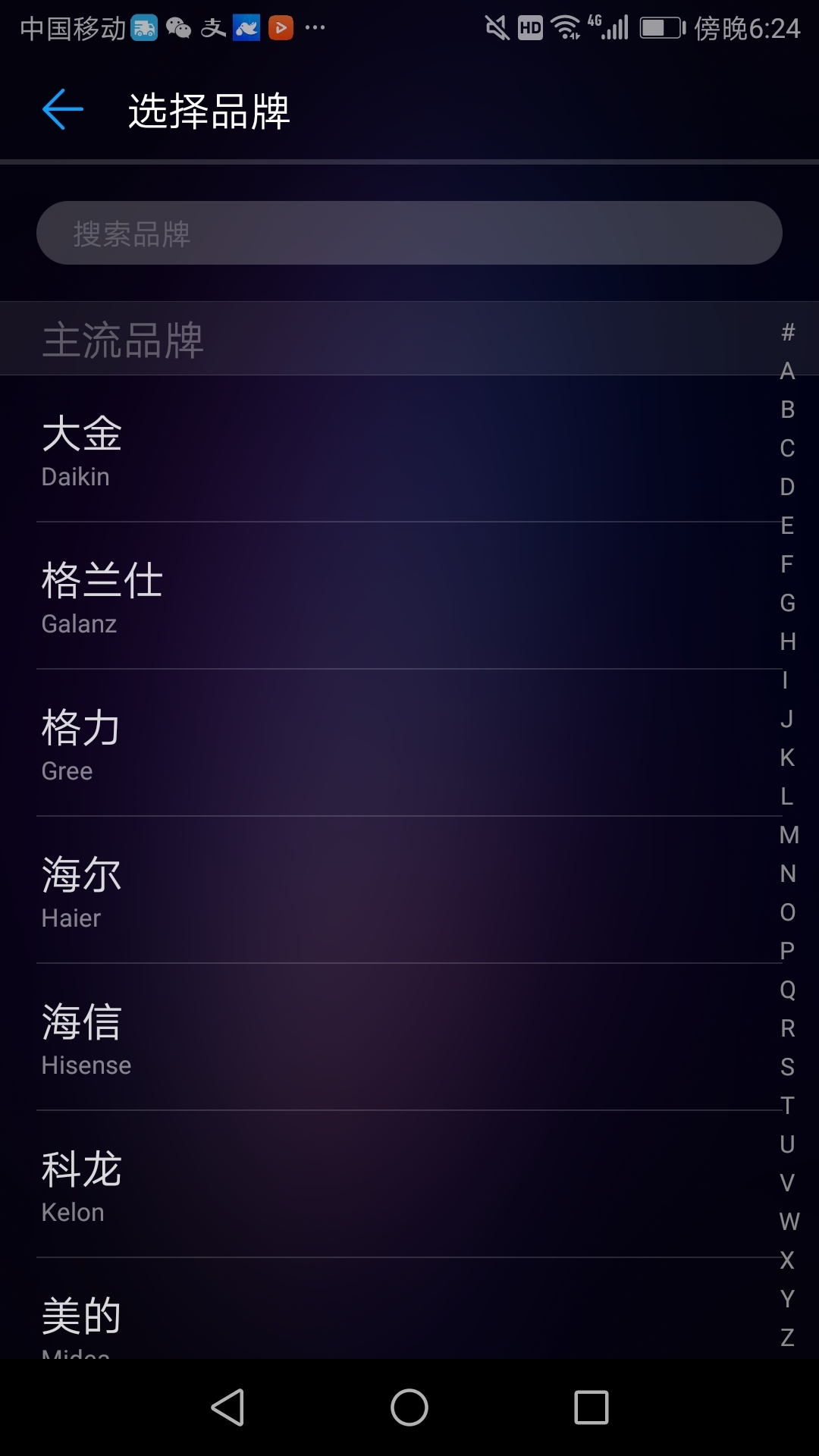The image size is (819, 1456).
Task: Go back using the top-left arrow
Action: (63, 110)
